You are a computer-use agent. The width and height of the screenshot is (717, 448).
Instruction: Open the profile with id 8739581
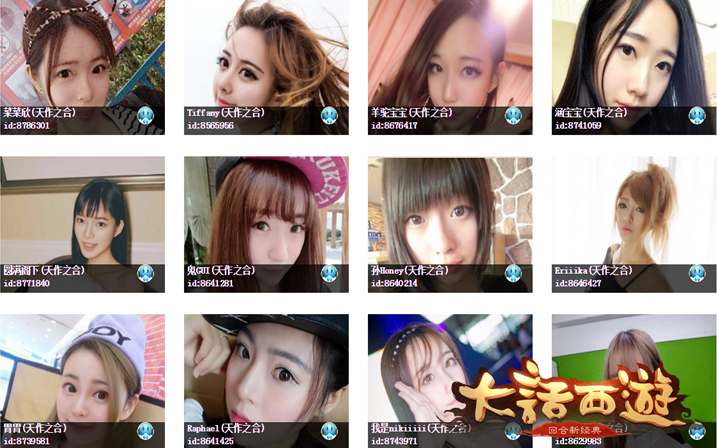[x=82, y=370]
